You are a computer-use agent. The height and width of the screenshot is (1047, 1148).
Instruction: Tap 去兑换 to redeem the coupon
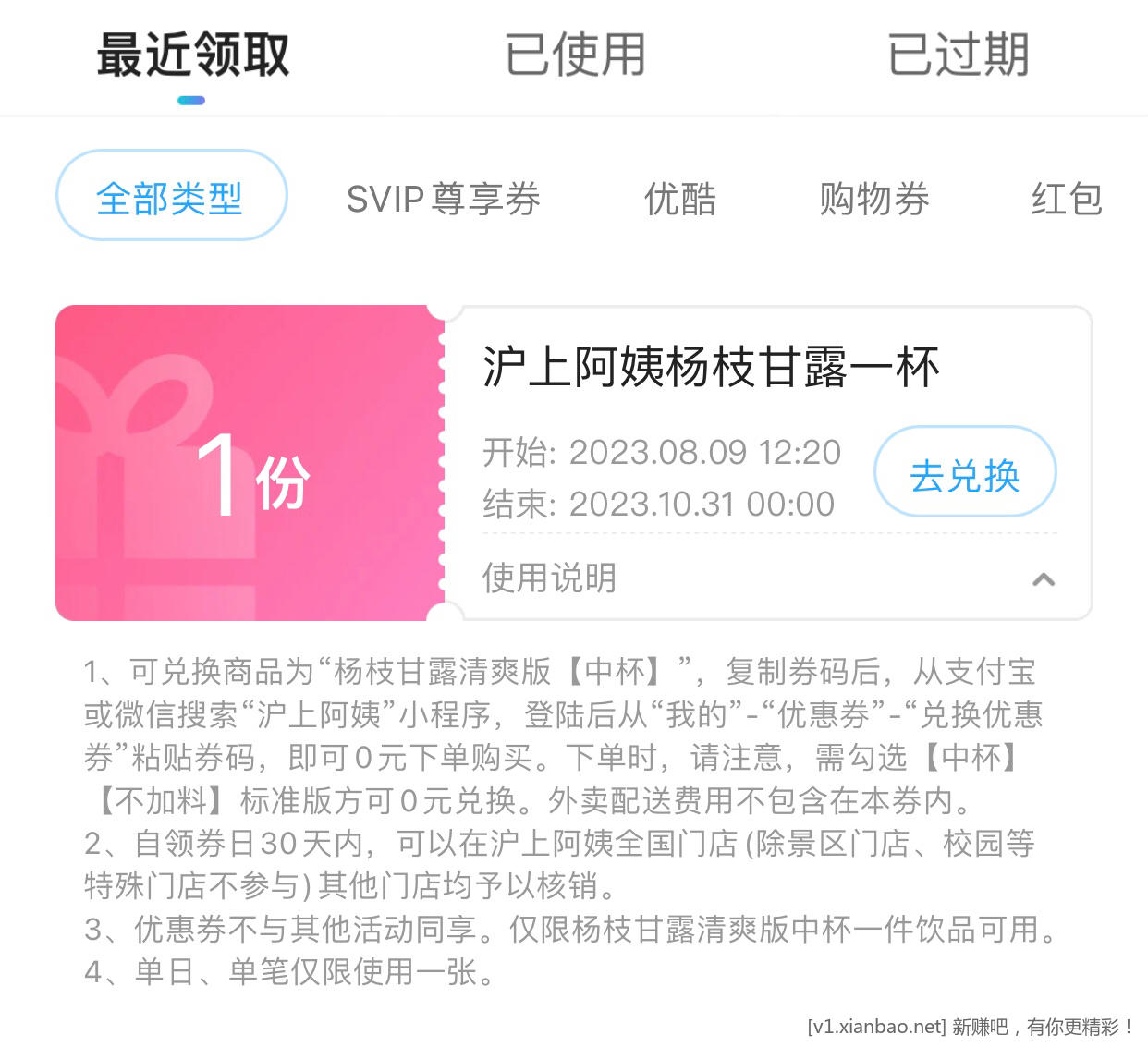coord(964,473)
